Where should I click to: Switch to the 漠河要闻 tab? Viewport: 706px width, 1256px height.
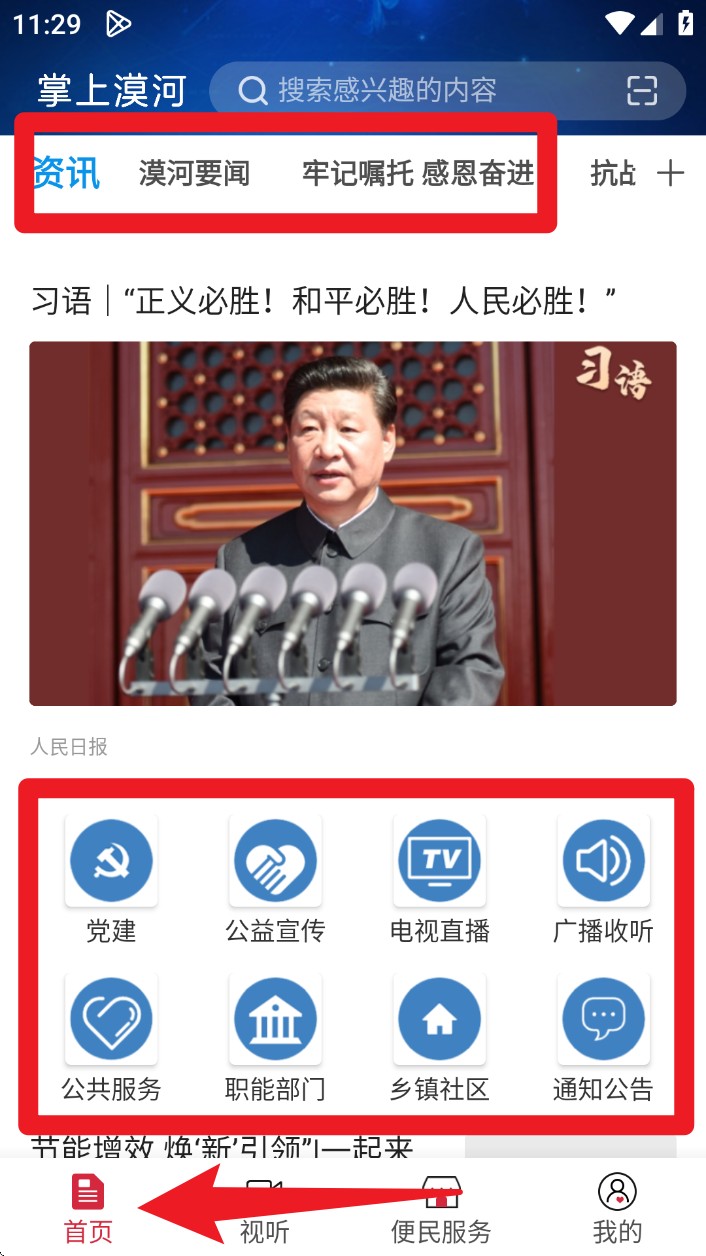click(194, 174)
